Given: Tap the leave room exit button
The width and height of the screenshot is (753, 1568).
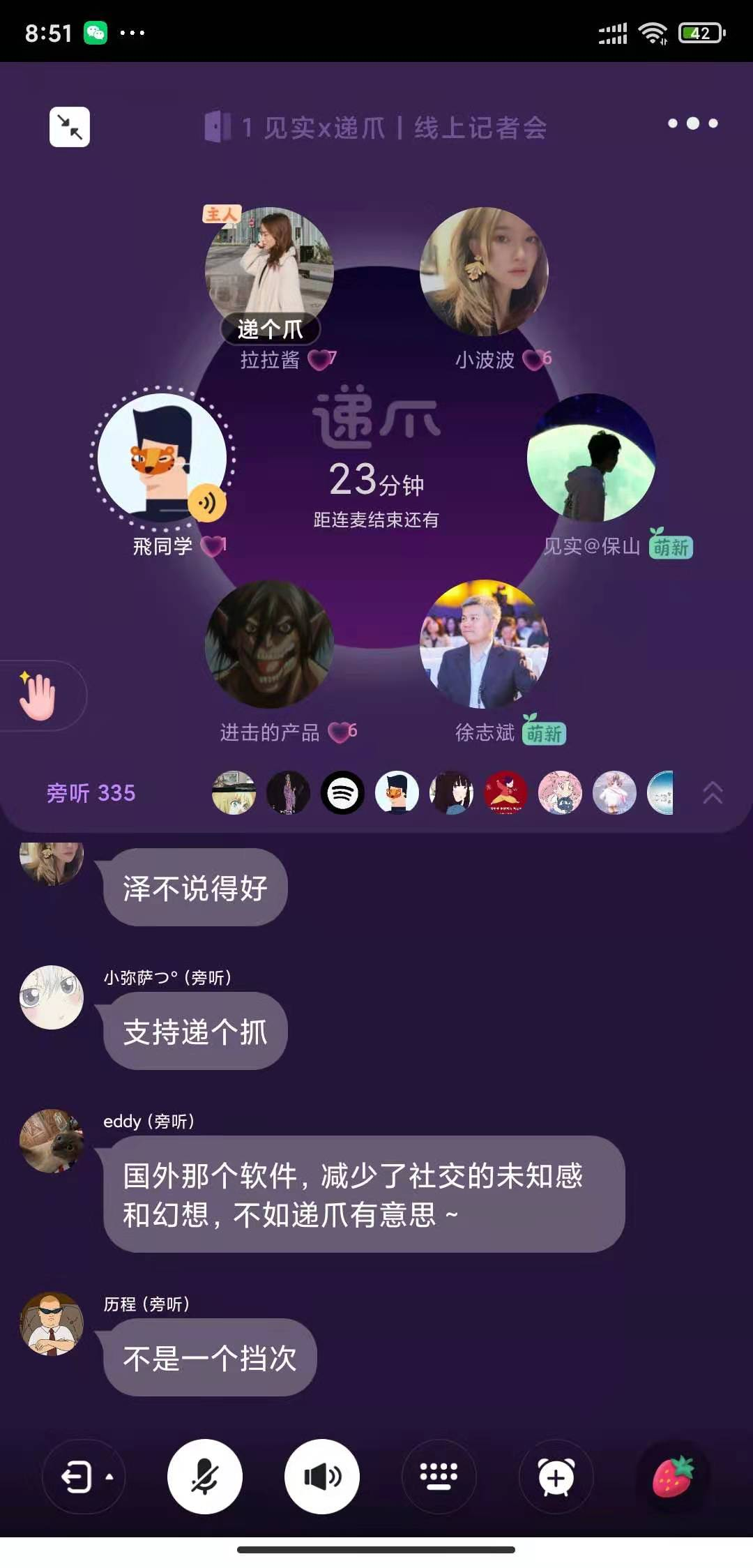Looking at the screenshot, I should point(77,1477).
